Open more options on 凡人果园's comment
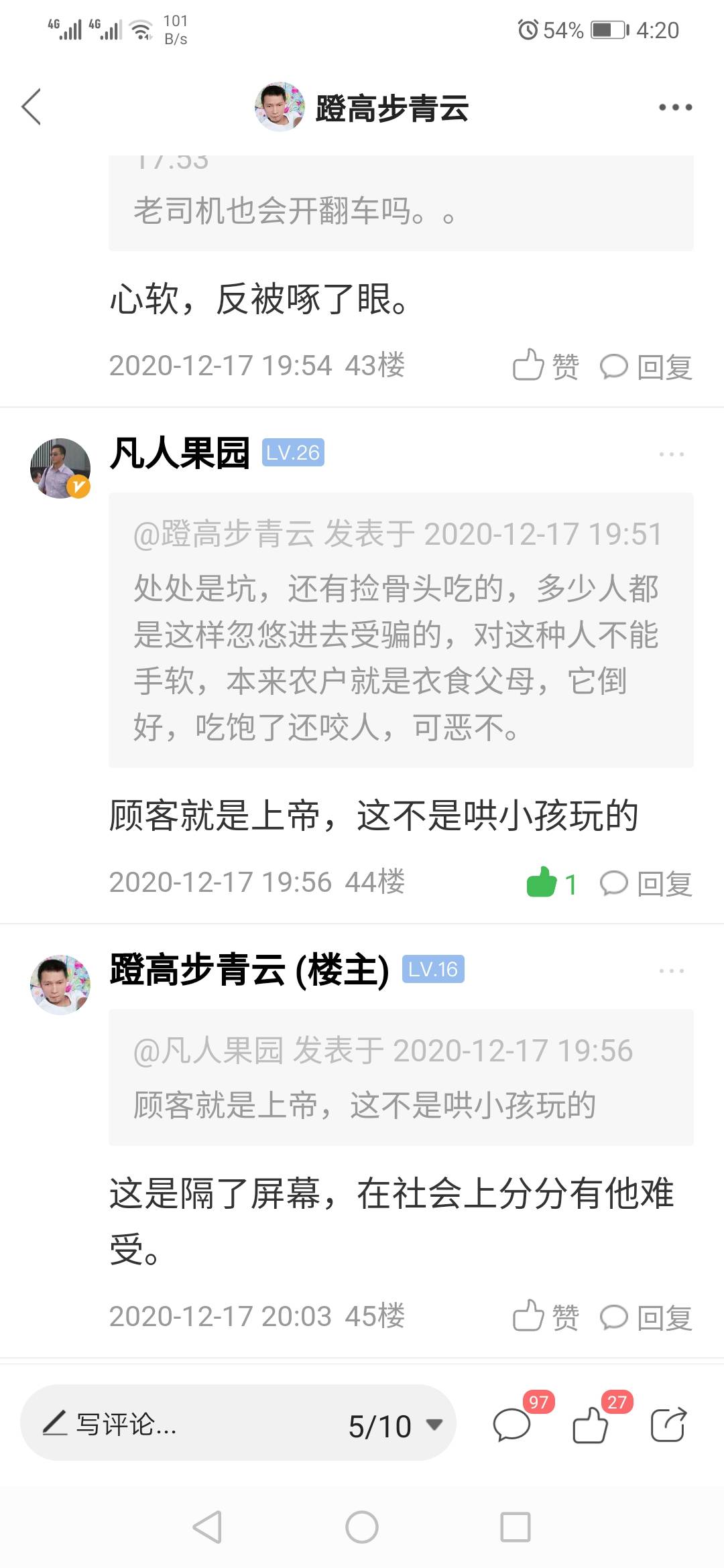The height and width of the screenshot is (1568, 724). coord(672,454)
